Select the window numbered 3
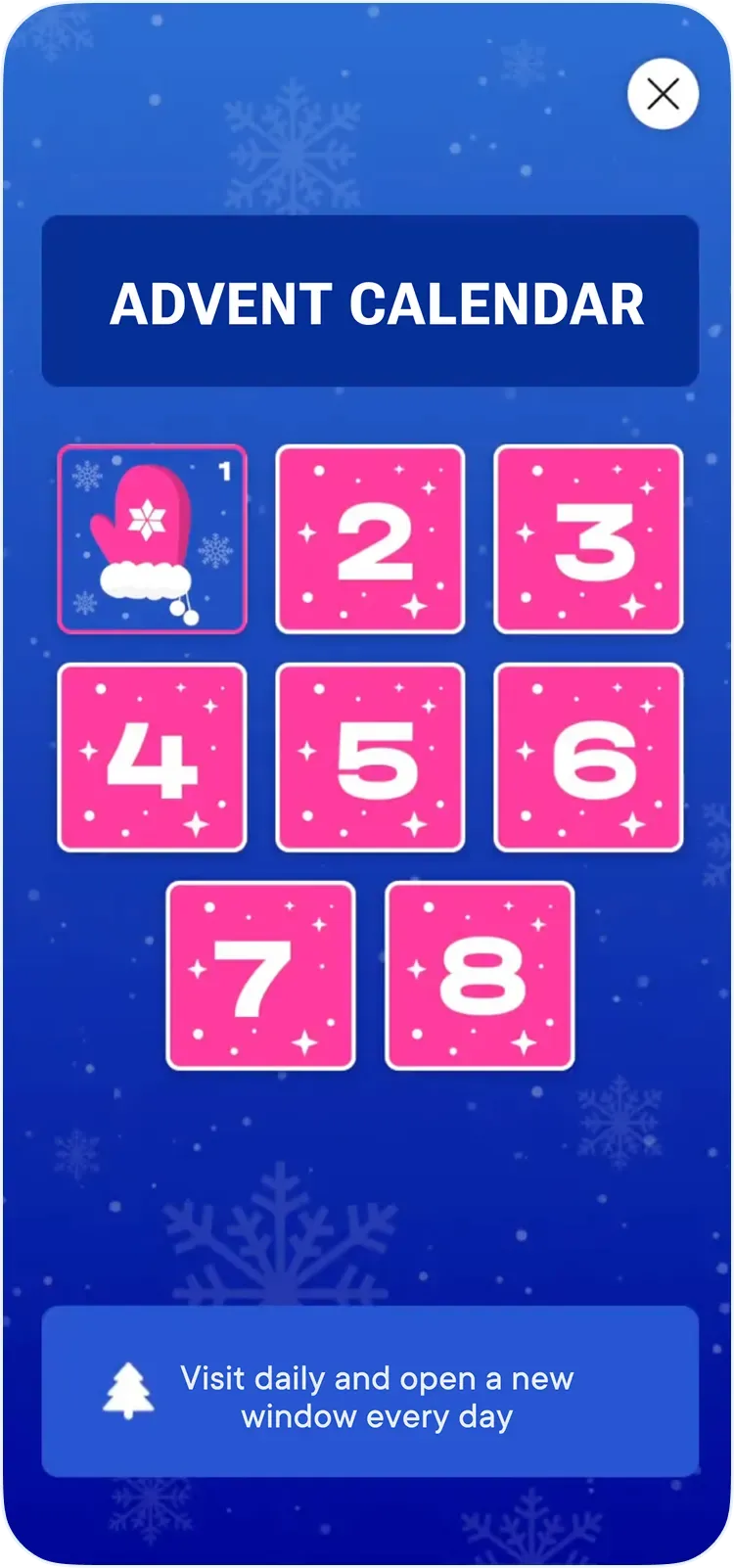 coord(588,539)
